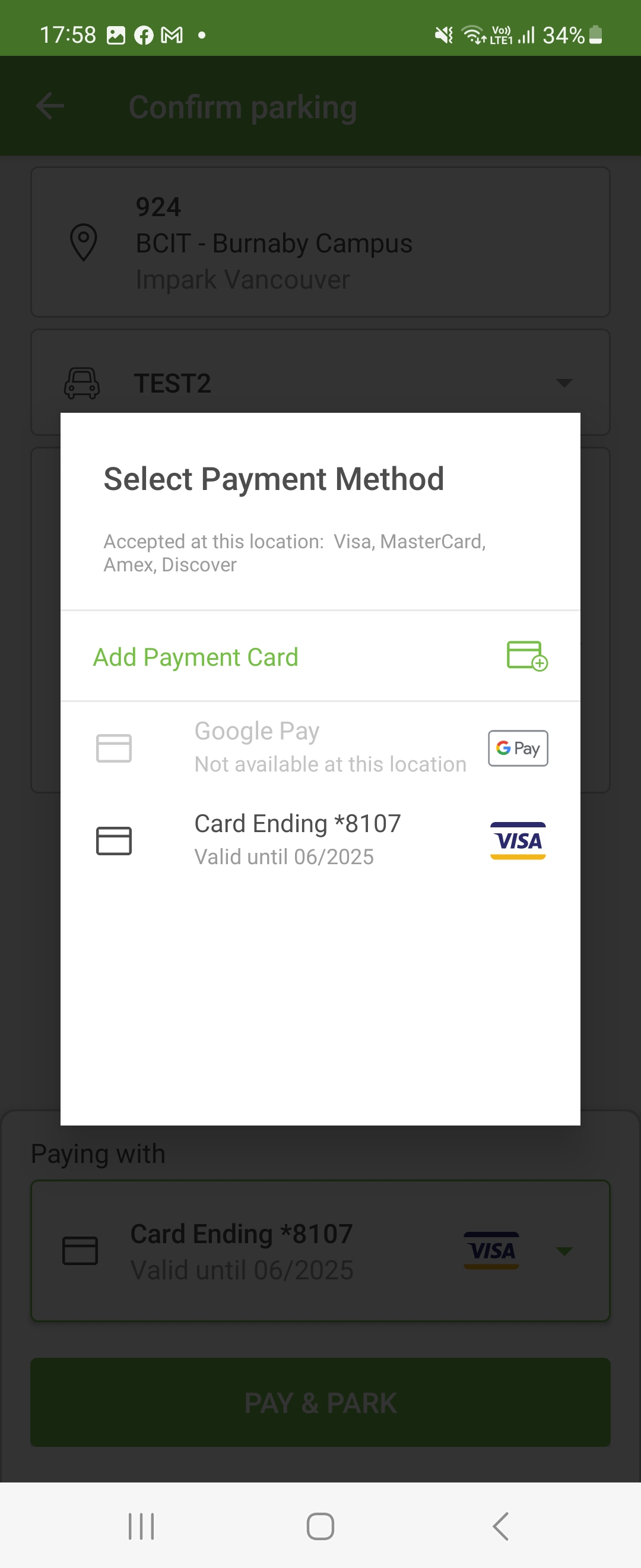Expand the payment card chooser chevron
This screenshot has height=1568, width=641.
564,1251
